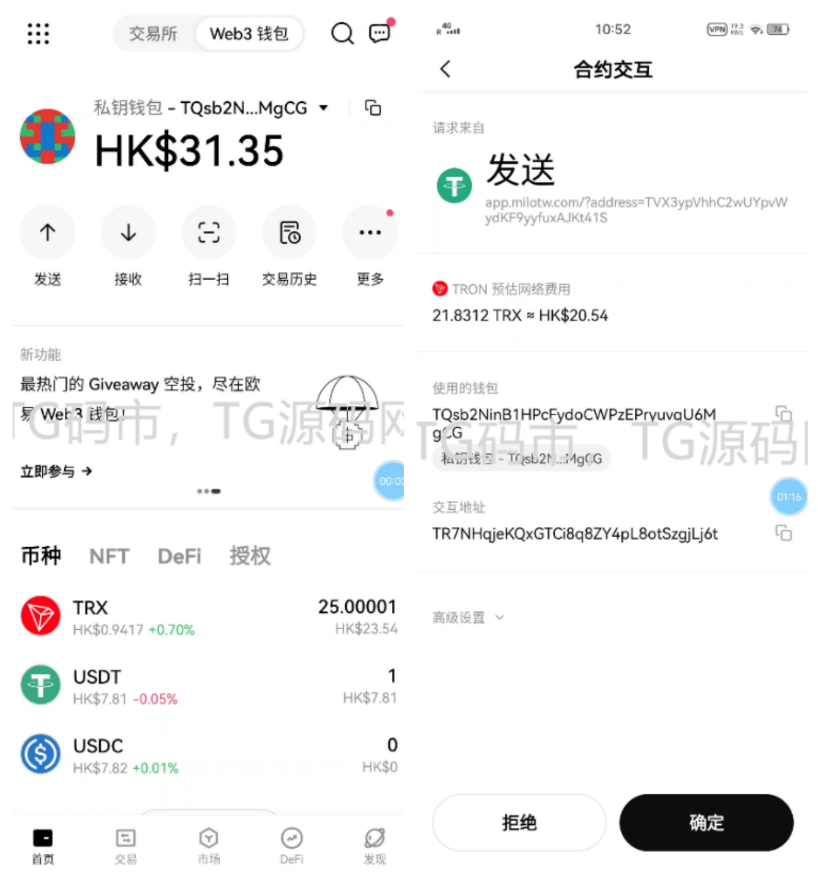Select the 接收 (receive) icon
Image resolution: width=818 pixels, height=881 pixels.
point(128,231)
